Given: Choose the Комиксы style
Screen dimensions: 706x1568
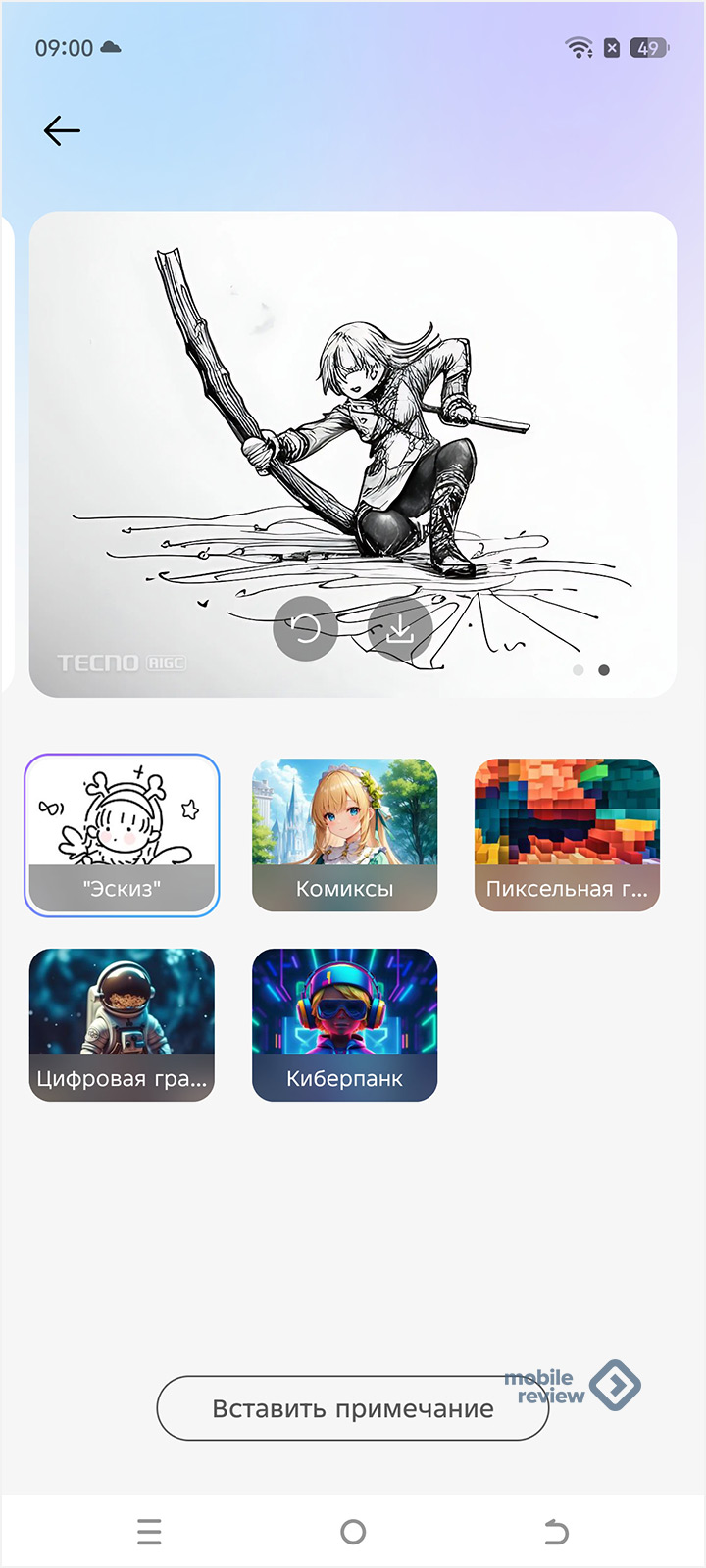Looking at the screenshot, I should pos(344,835).
